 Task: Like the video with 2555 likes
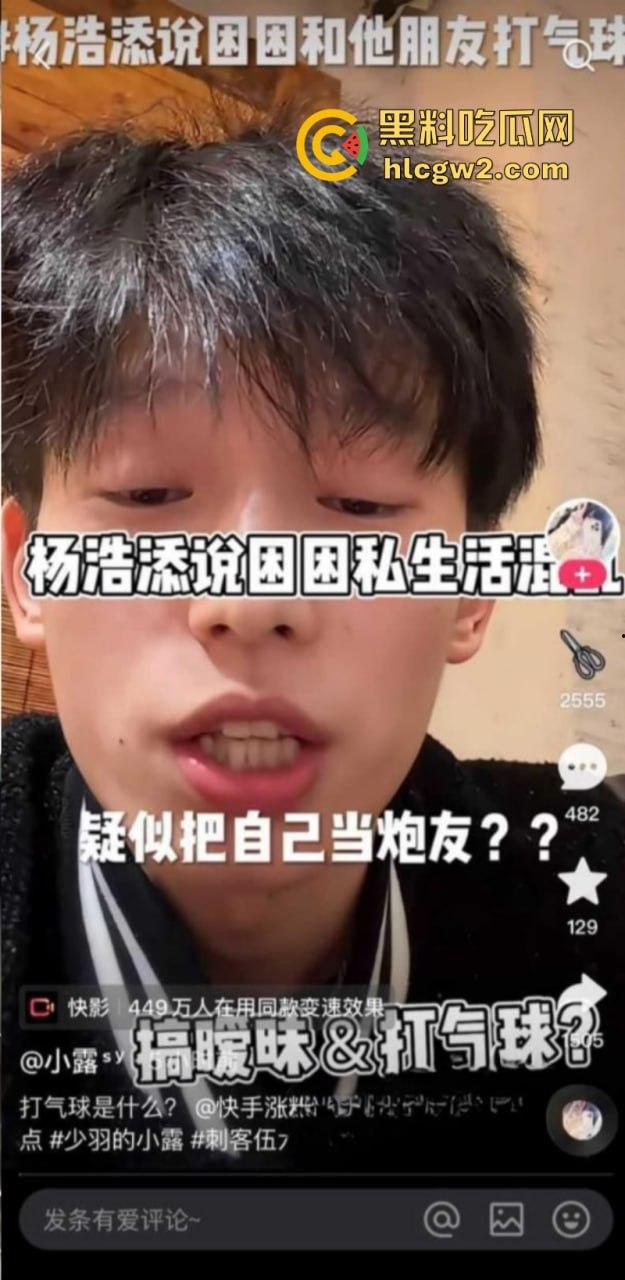[x=581, y=655]
